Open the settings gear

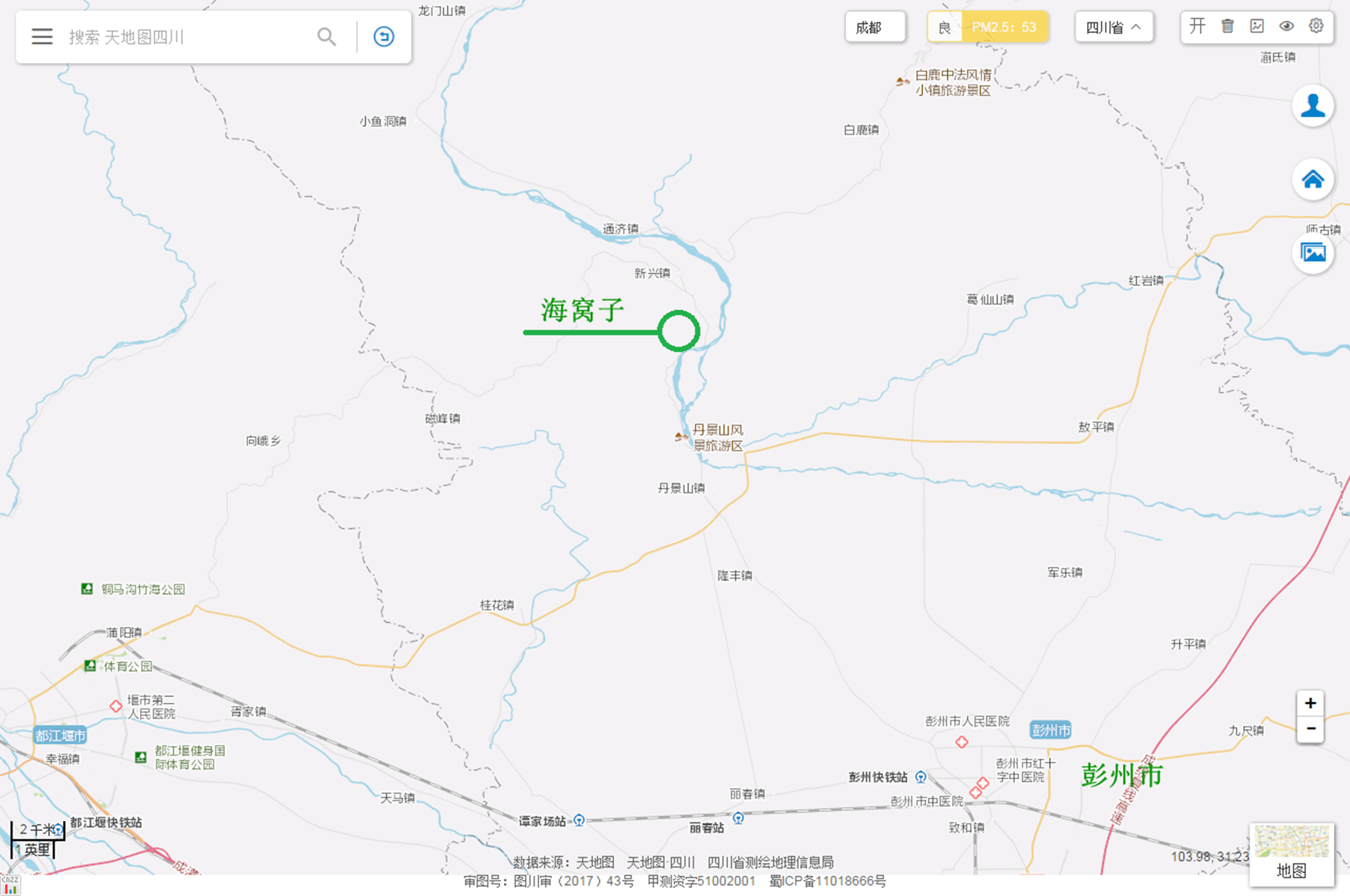pyautogui.click(x=1316, y=26)
